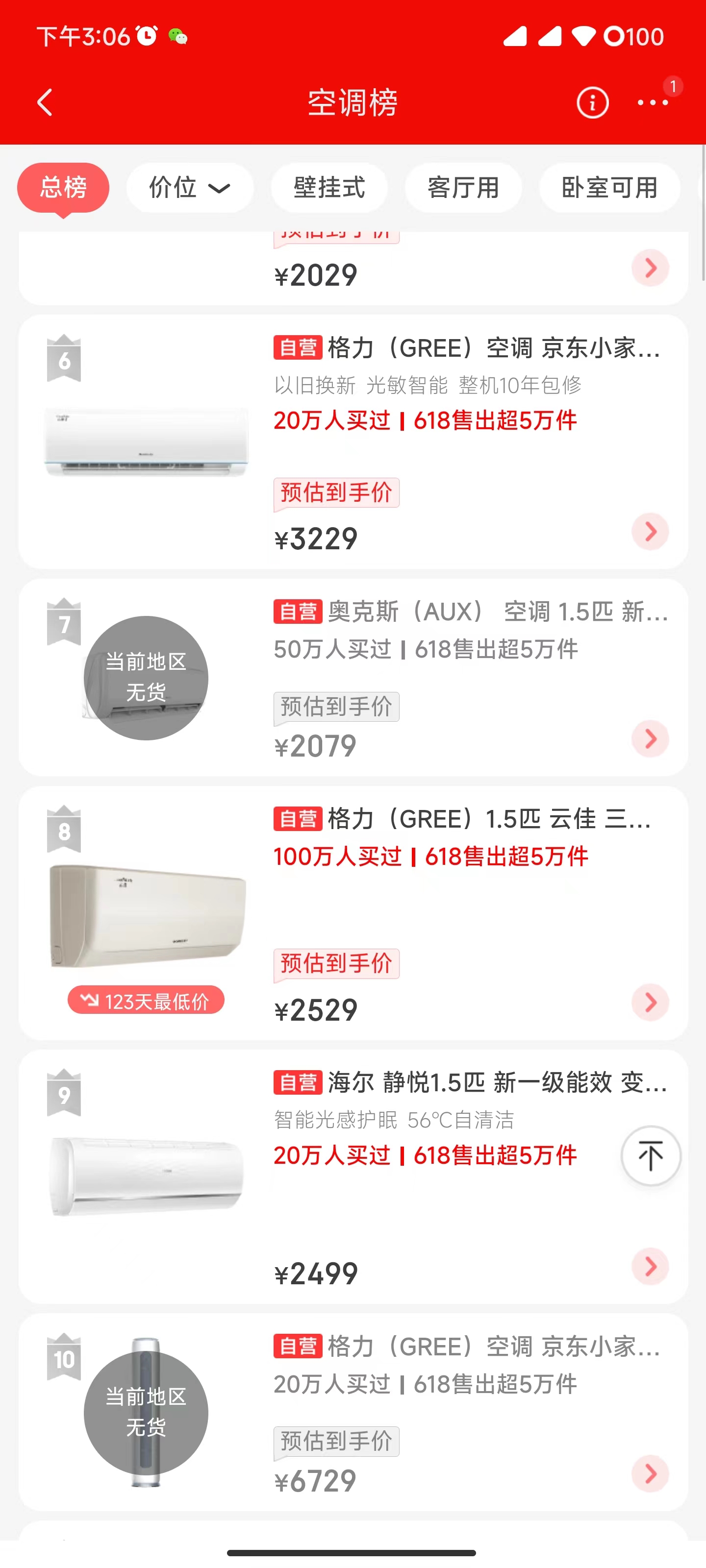Tap the red arrow beside the ¥2079 AUX item

pyautogui.click(x=650, y=738)
